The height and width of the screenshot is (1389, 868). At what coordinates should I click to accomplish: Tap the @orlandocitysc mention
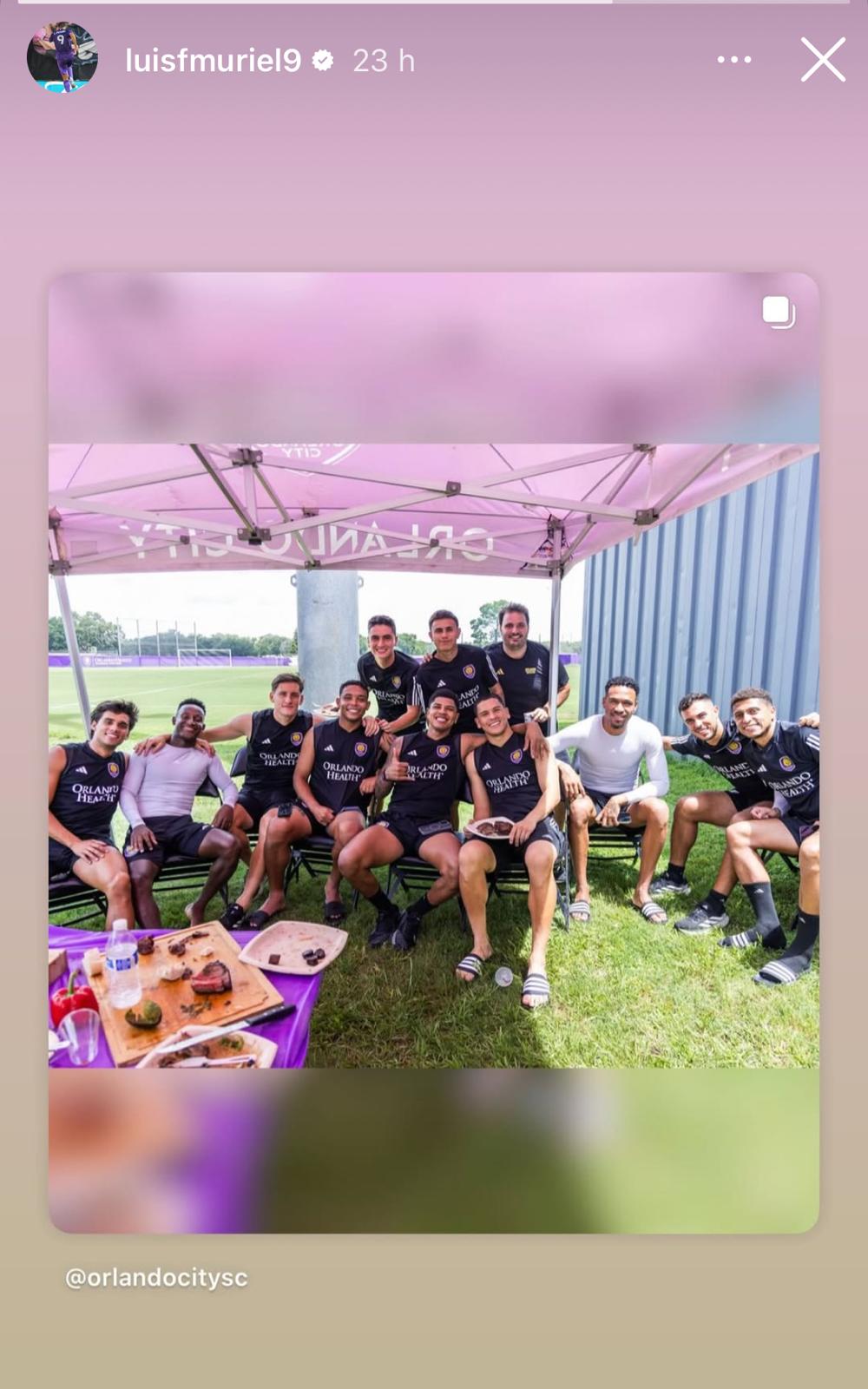(x=156, y=1278)
